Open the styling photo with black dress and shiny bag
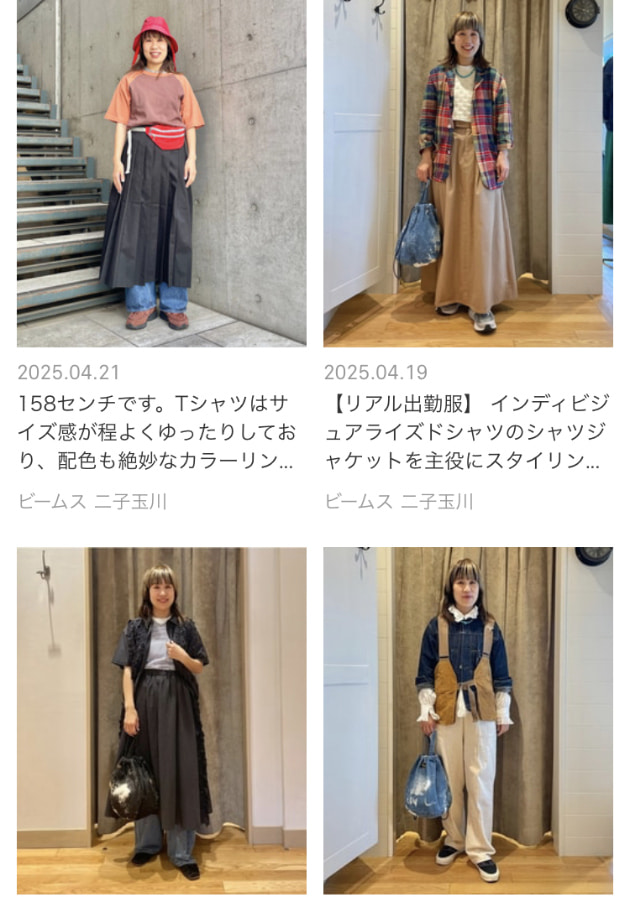 [x=161, y=719]
